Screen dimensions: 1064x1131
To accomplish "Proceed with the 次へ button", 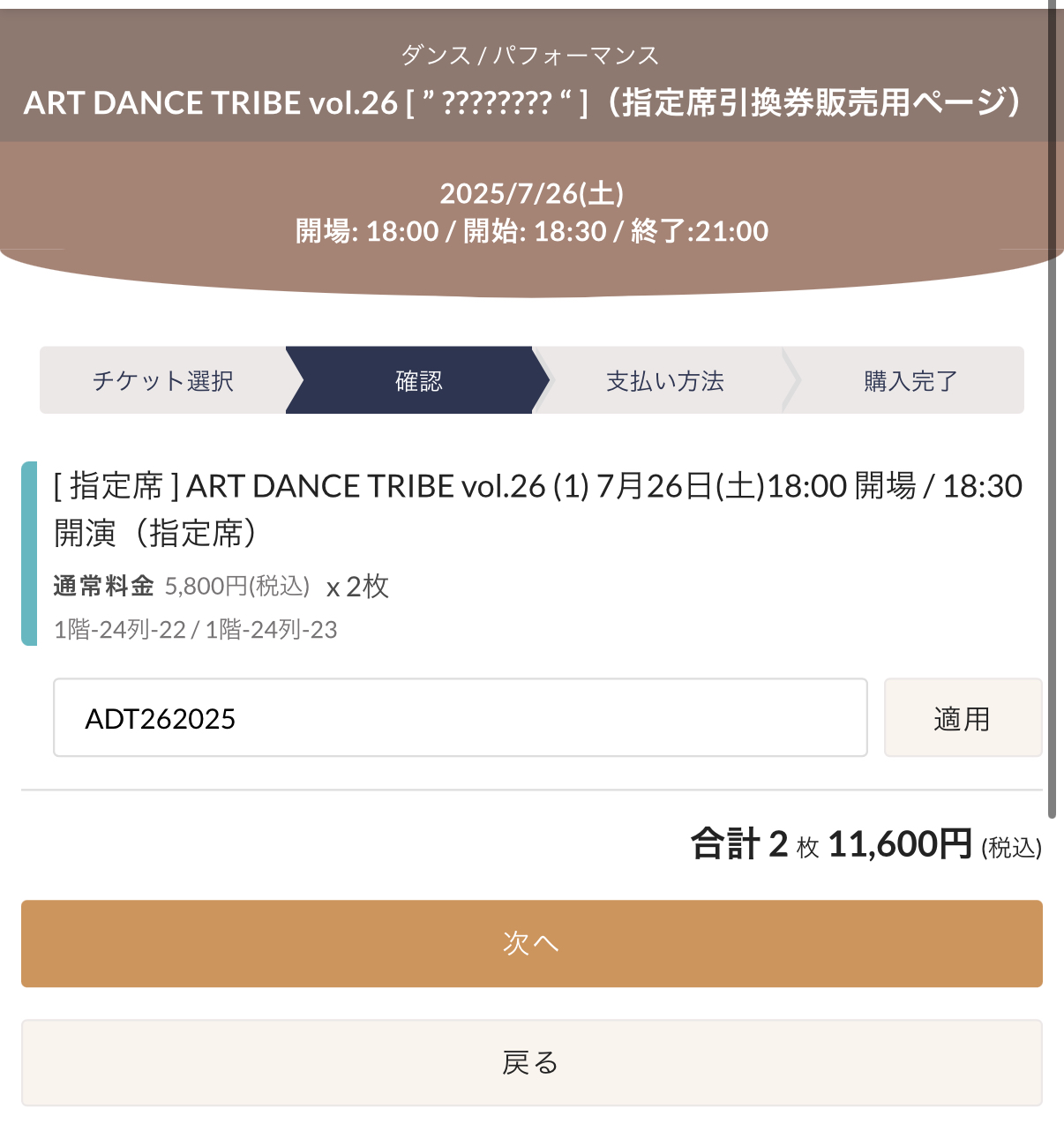I will tap(531, 943).
